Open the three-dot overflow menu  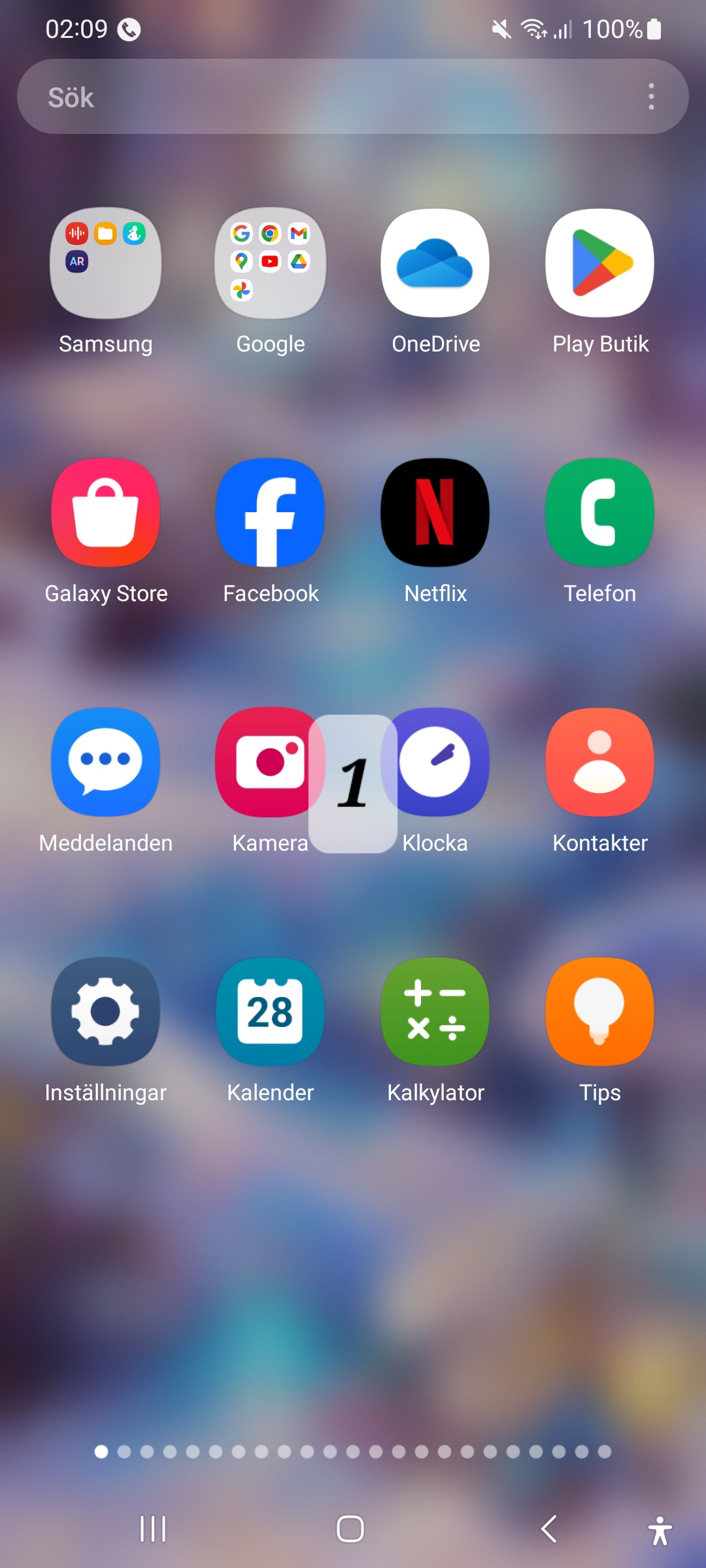click(x=650, y=97)
